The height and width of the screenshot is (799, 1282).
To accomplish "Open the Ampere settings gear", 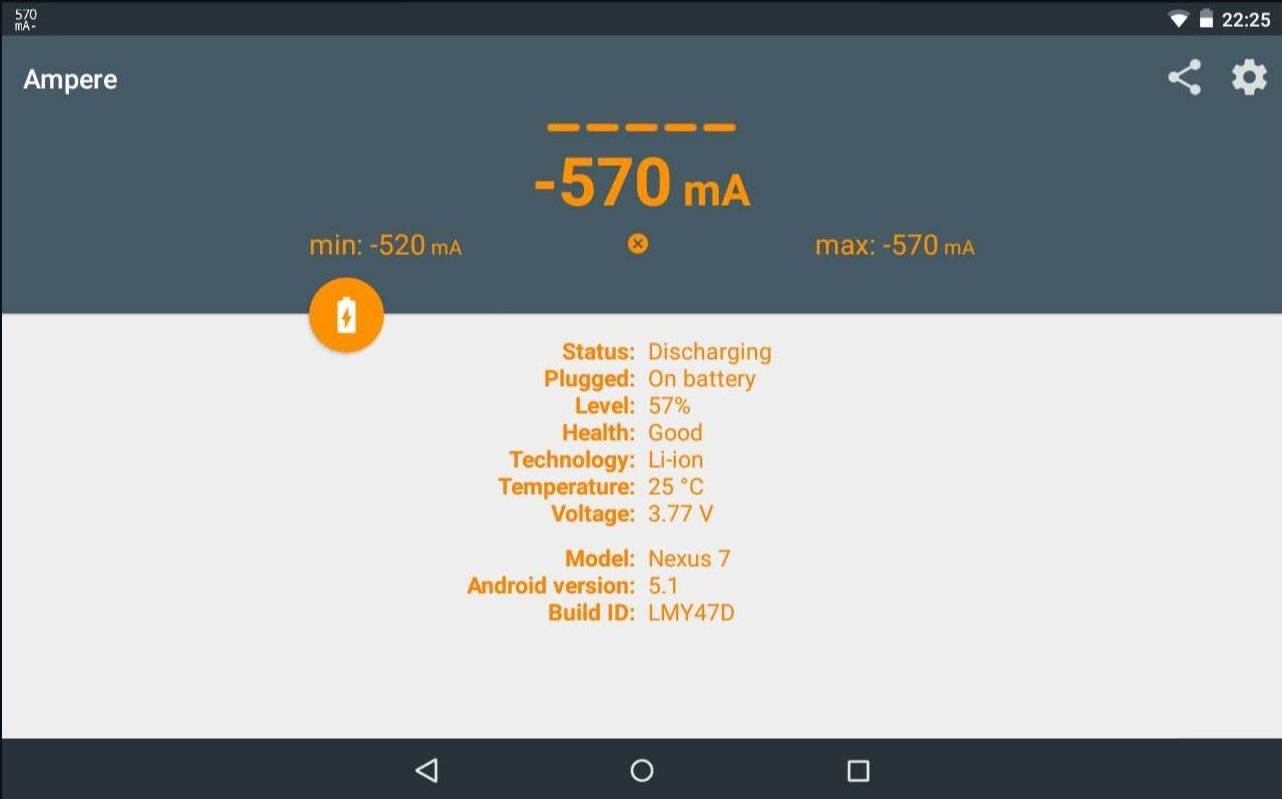I will point(1248,78).
